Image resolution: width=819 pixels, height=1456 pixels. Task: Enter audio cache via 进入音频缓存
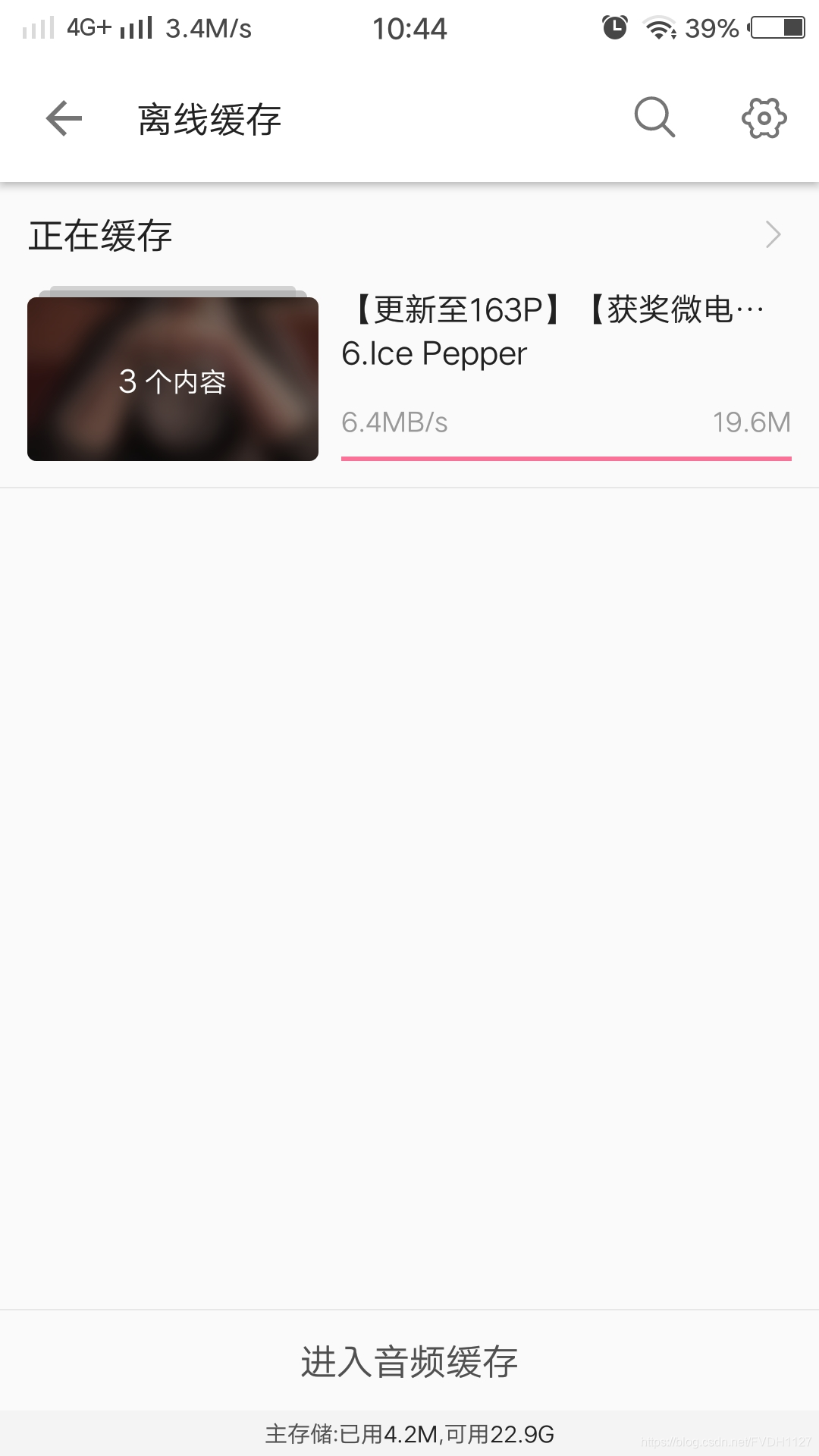coord(409,1361)
